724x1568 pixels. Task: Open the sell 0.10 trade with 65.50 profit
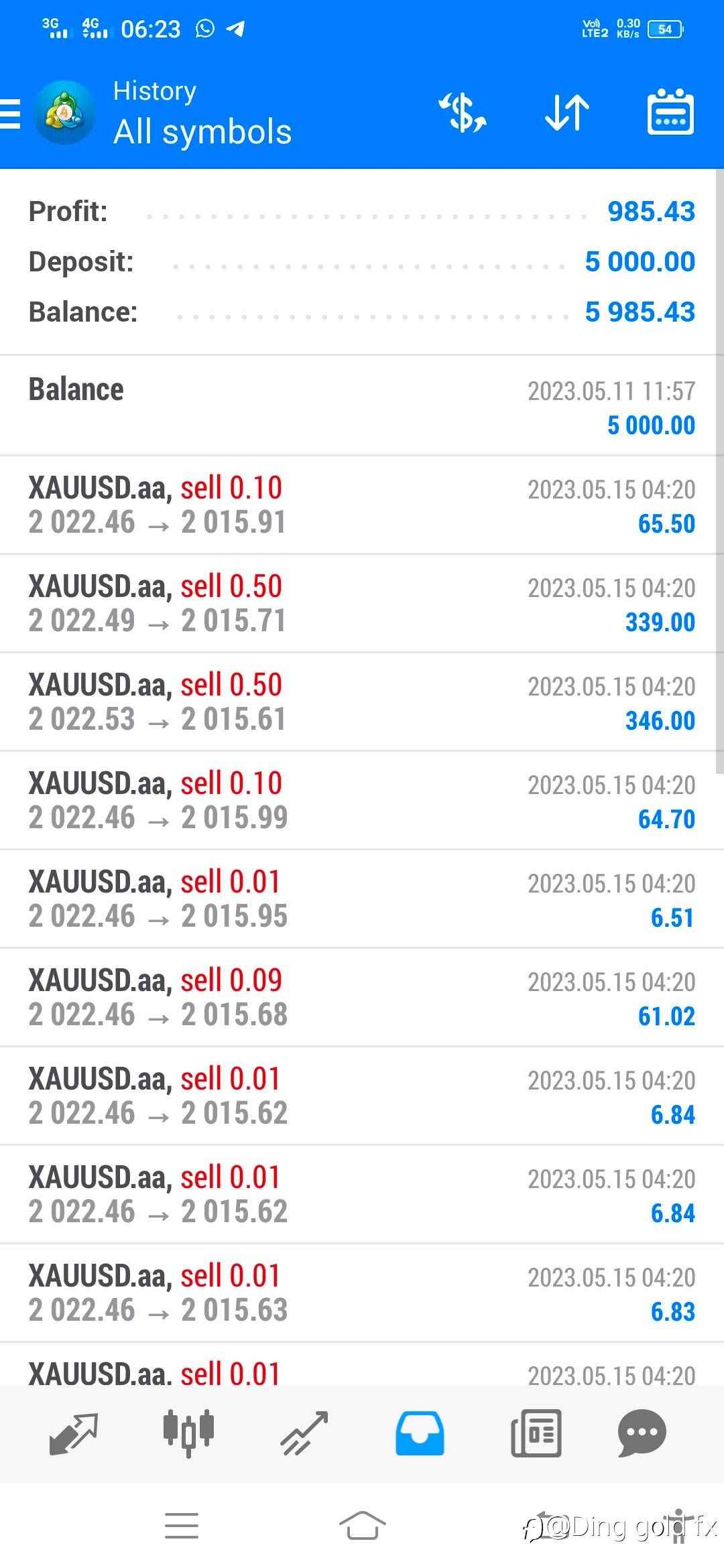pyautogui.click(x=362, y=505)
